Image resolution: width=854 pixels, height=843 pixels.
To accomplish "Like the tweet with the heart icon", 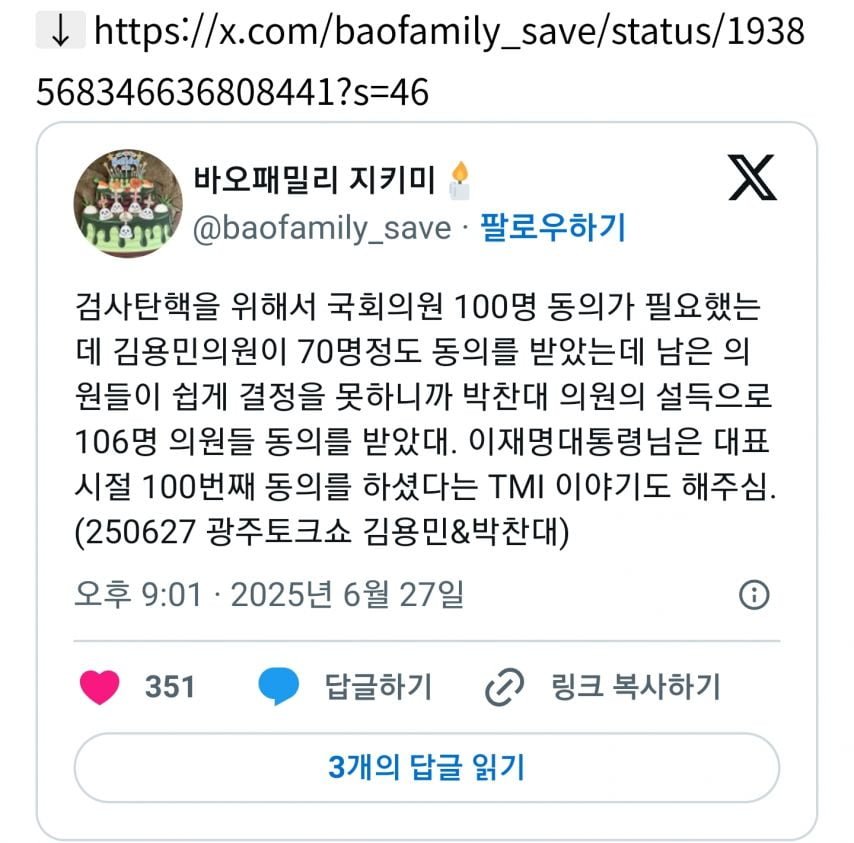I will coord(100,687).
